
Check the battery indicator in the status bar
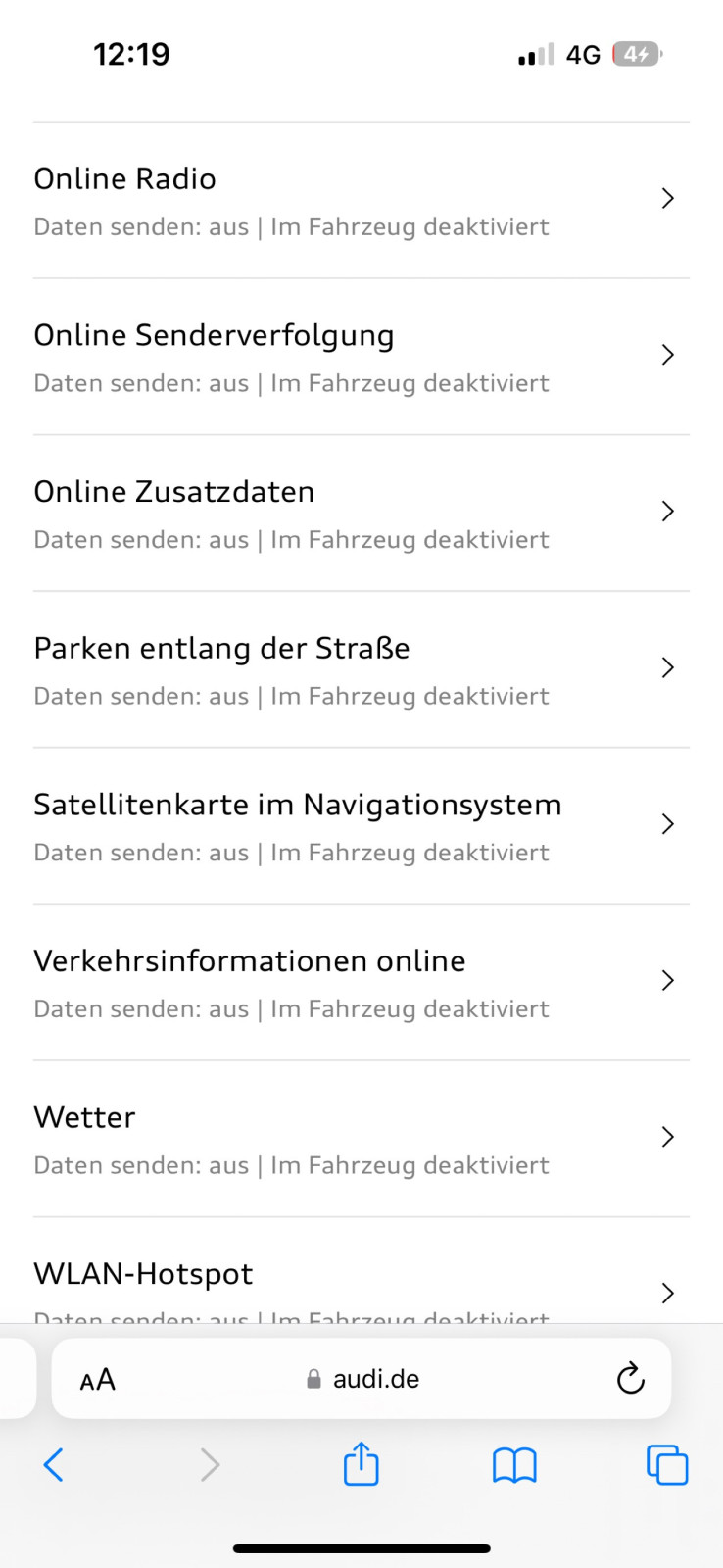click(x=636, y=54)
